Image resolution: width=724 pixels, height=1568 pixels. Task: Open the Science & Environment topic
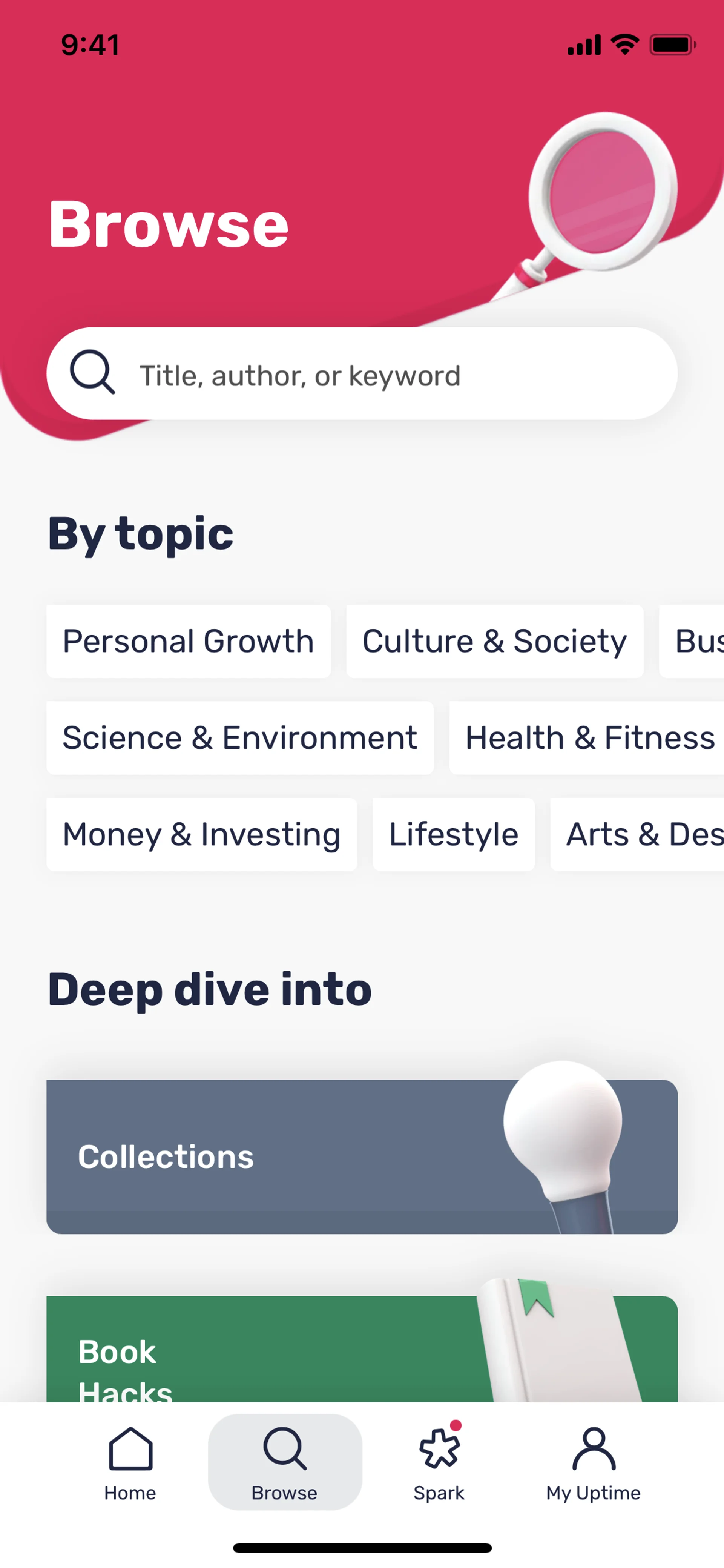[x=240, y=738]
